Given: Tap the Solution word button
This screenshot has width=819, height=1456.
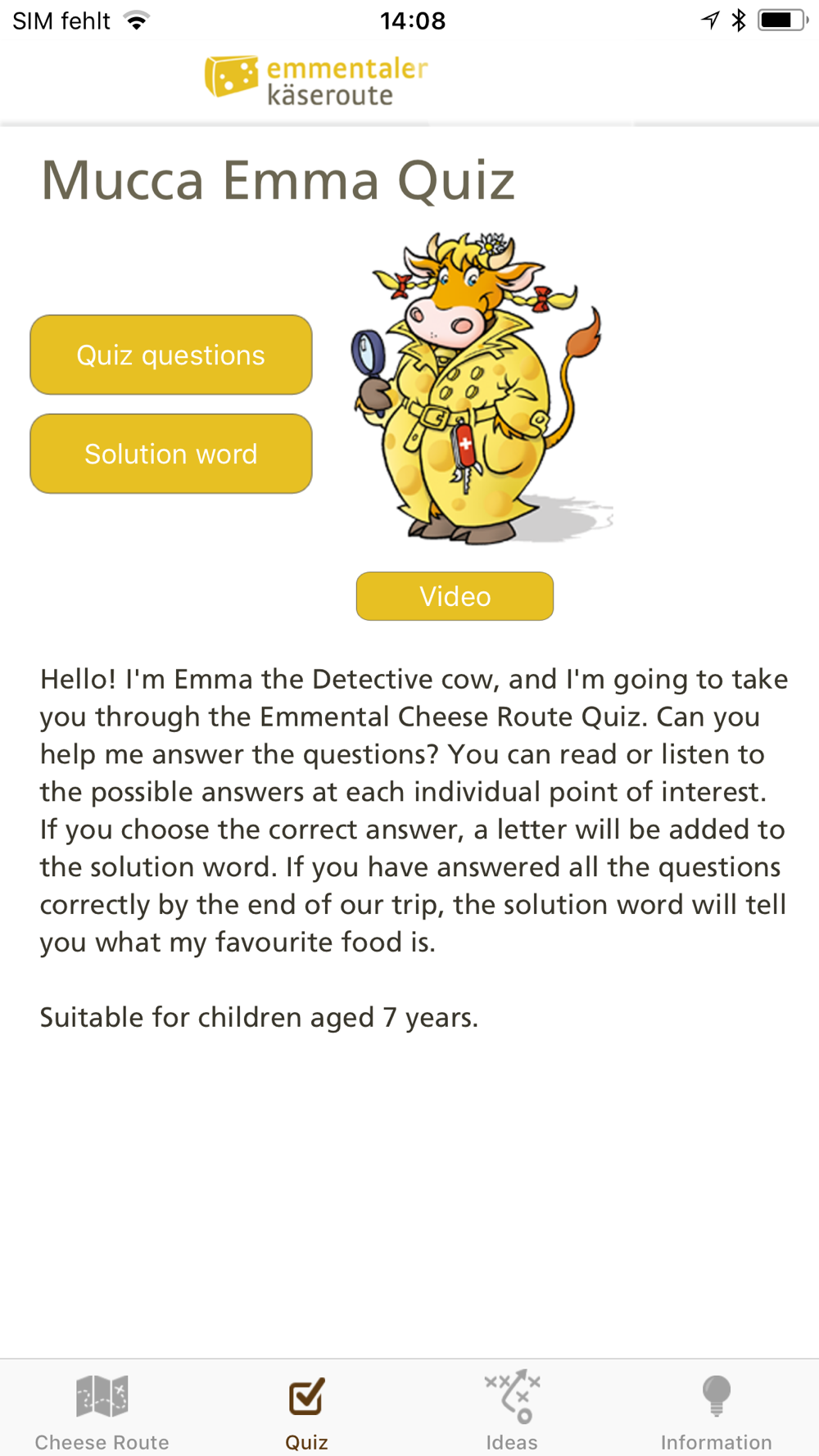Looking at the screenshot, I should tap(171, 454).
